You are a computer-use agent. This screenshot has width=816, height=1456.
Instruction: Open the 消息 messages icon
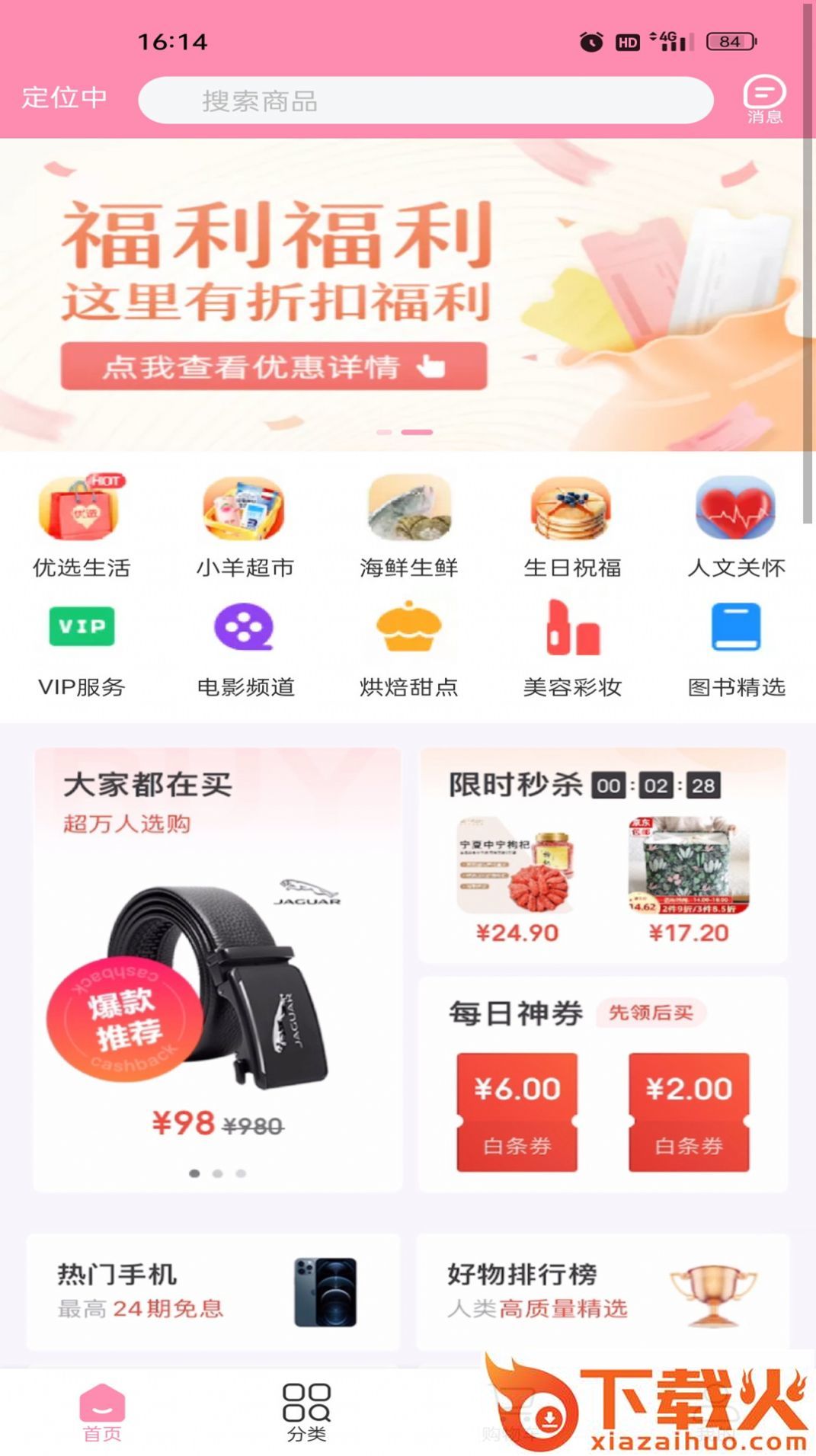pyautogui.click(x=764, y=99)
